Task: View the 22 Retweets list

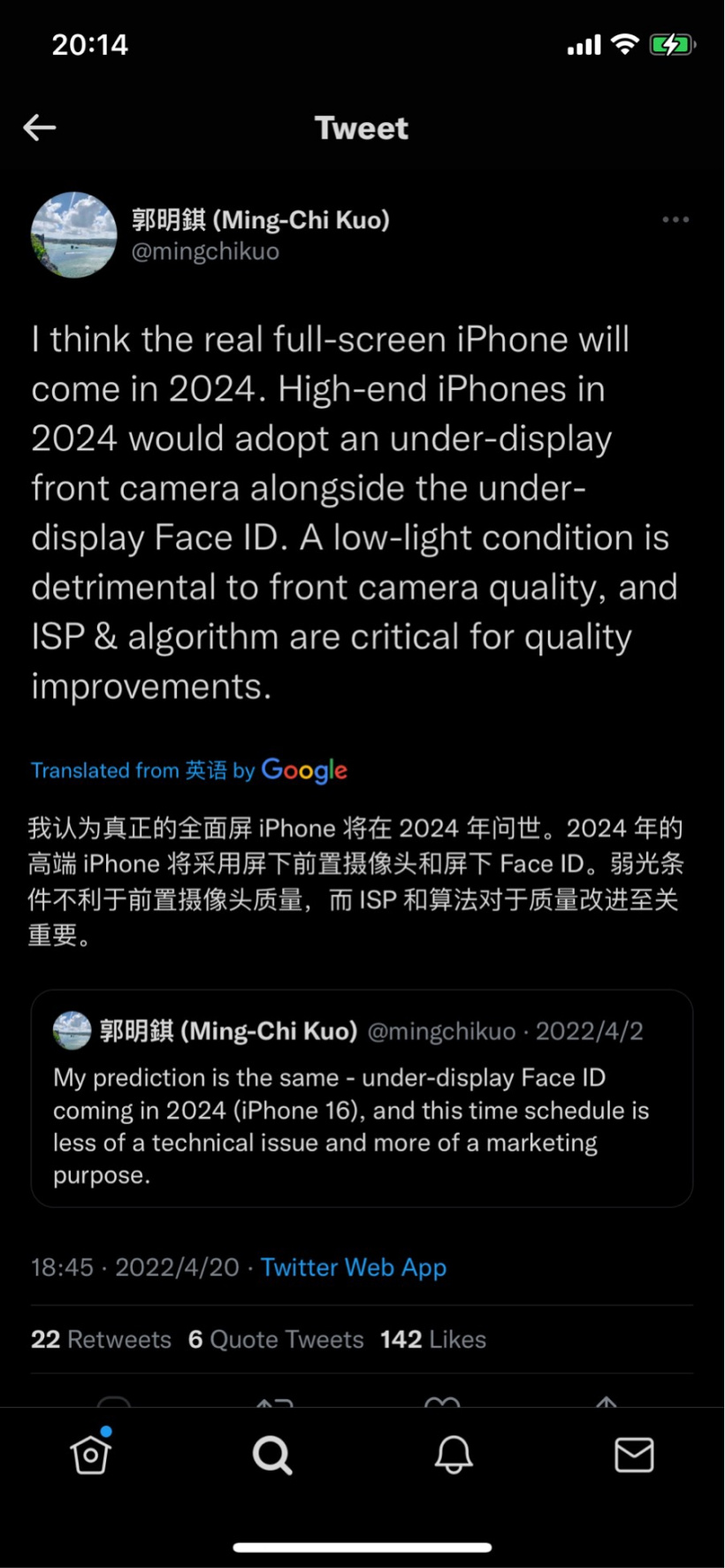Action: [x=101, y=1340]
